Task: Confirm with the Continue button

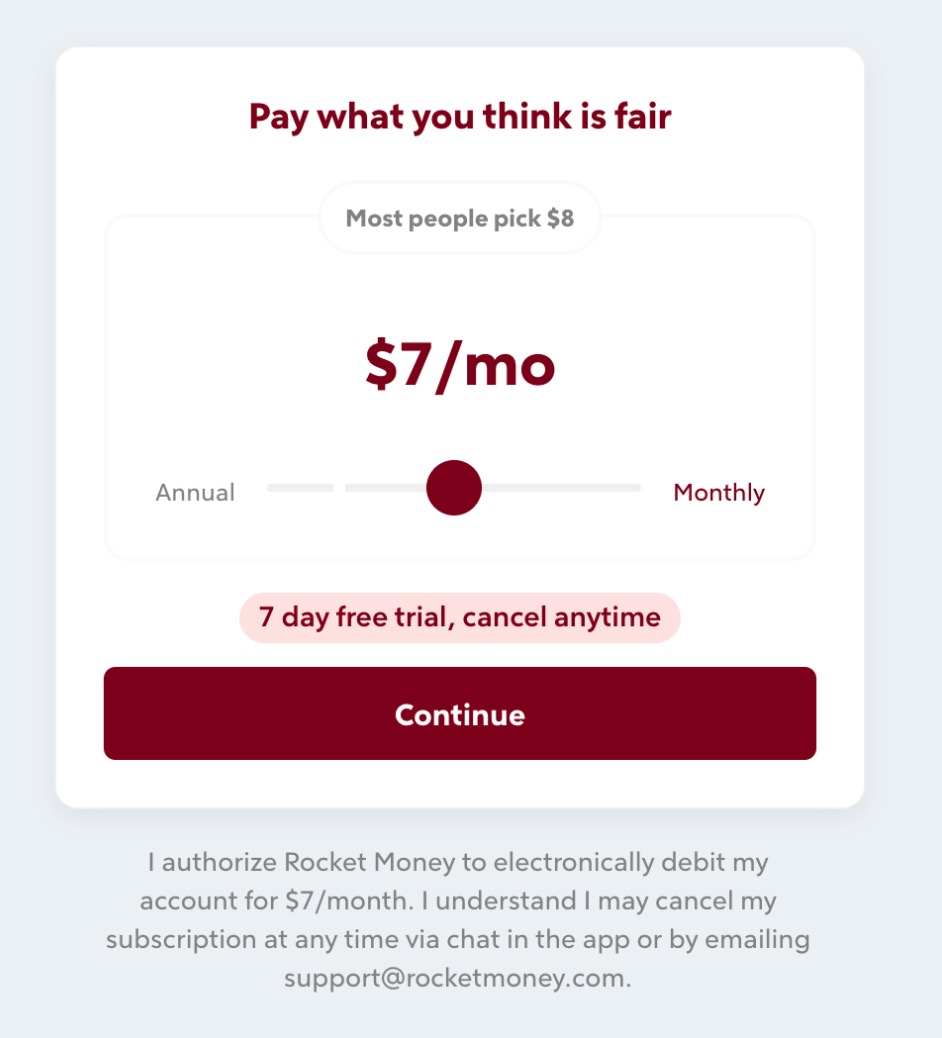Action: pos(460,714)
